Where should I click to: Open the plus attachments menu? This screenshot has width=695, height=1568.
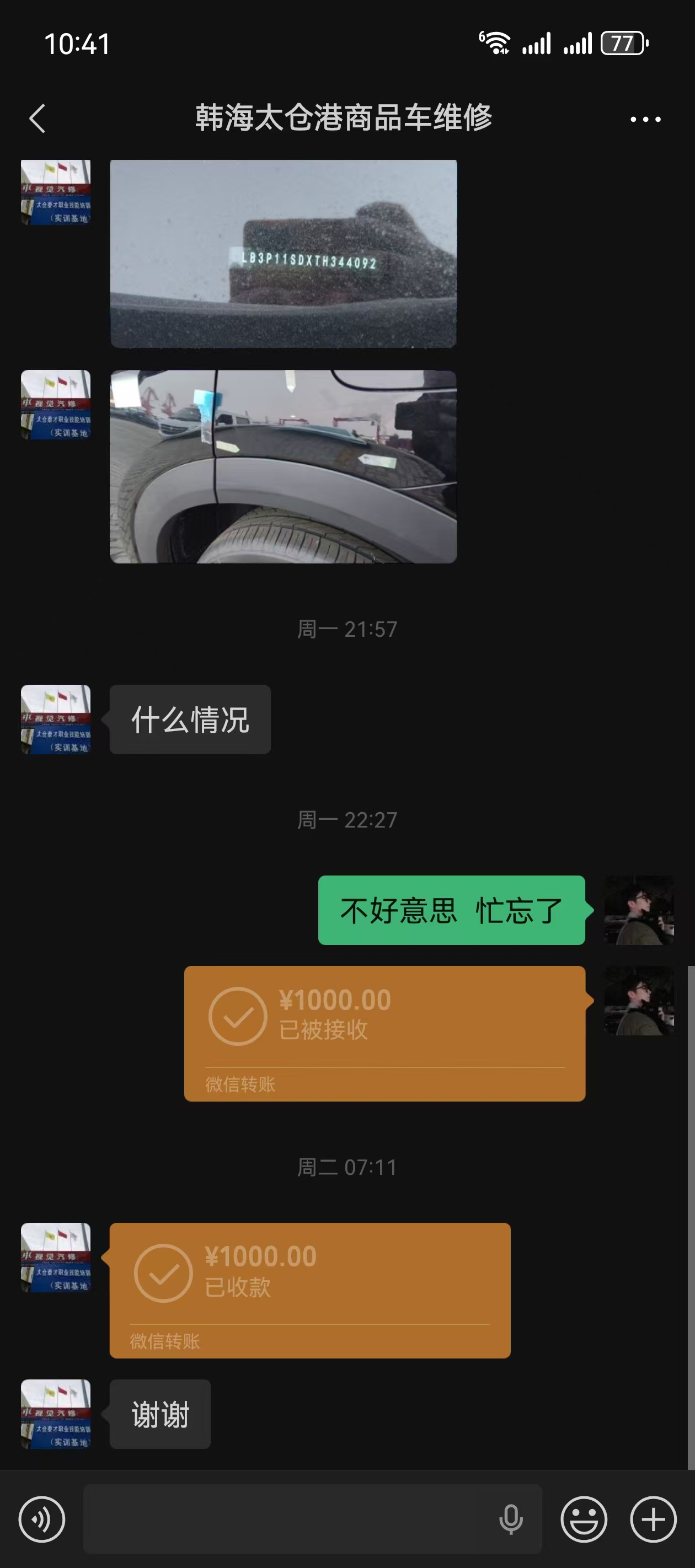pyautogui.click(x=653, y=1519)
